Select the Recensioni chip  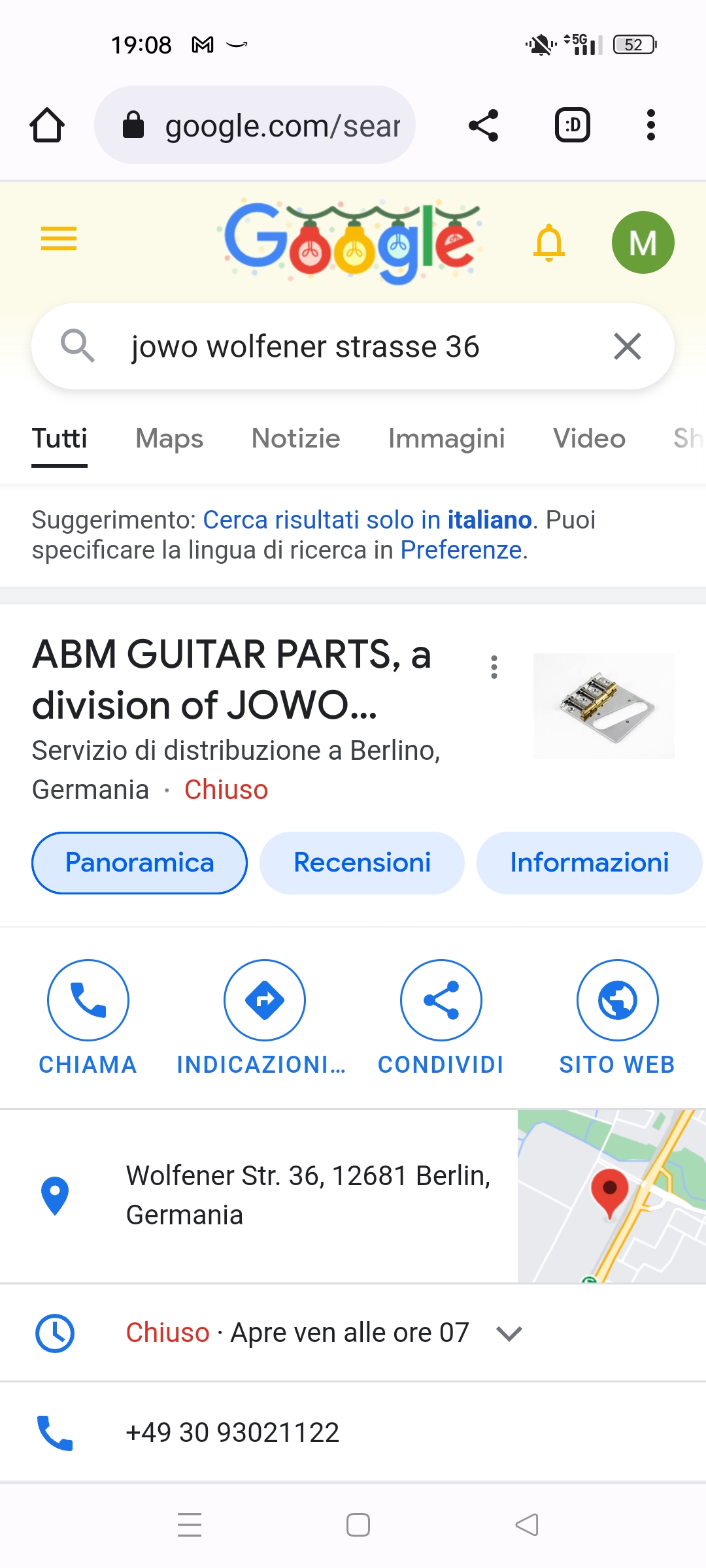[x=362, y=862]
